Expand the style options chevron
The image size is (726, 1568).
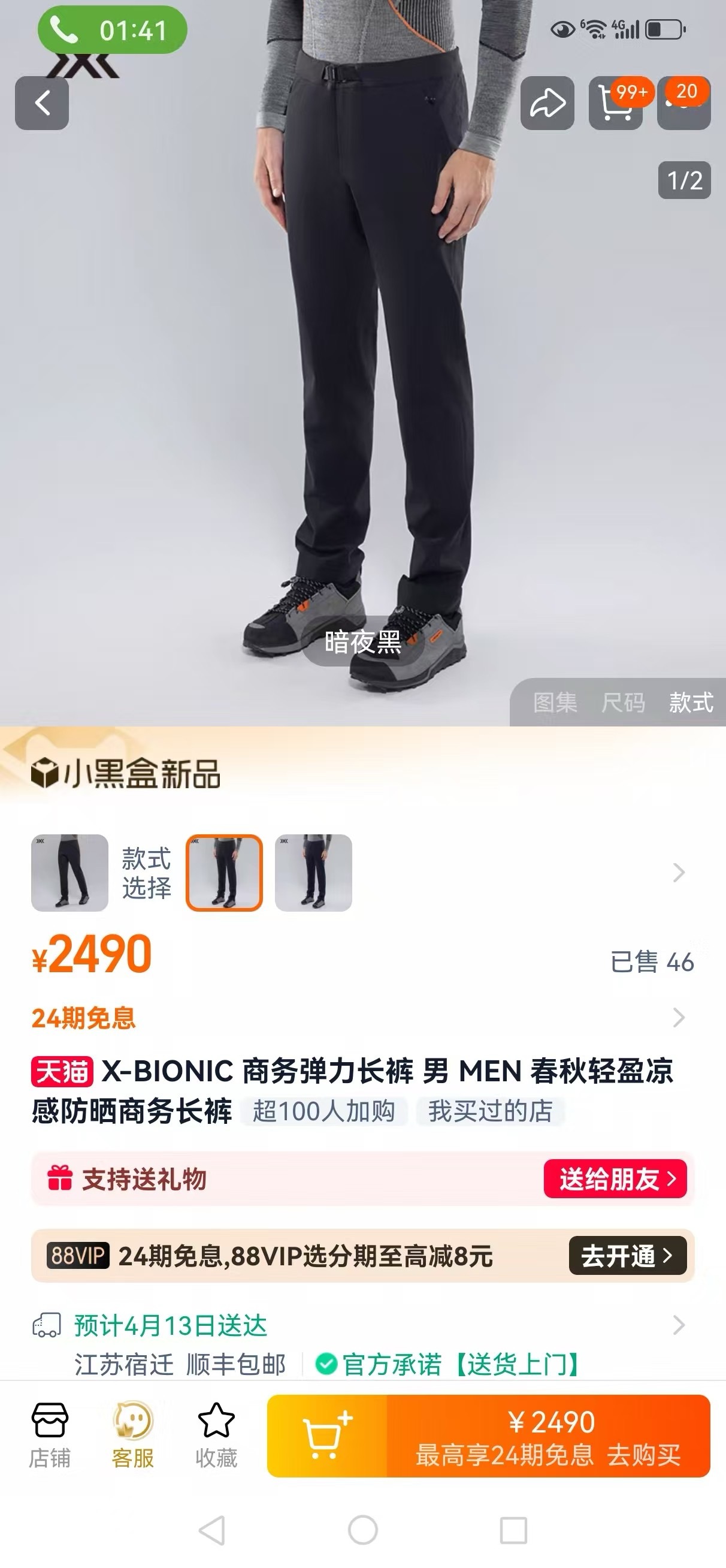coord(679,872)
